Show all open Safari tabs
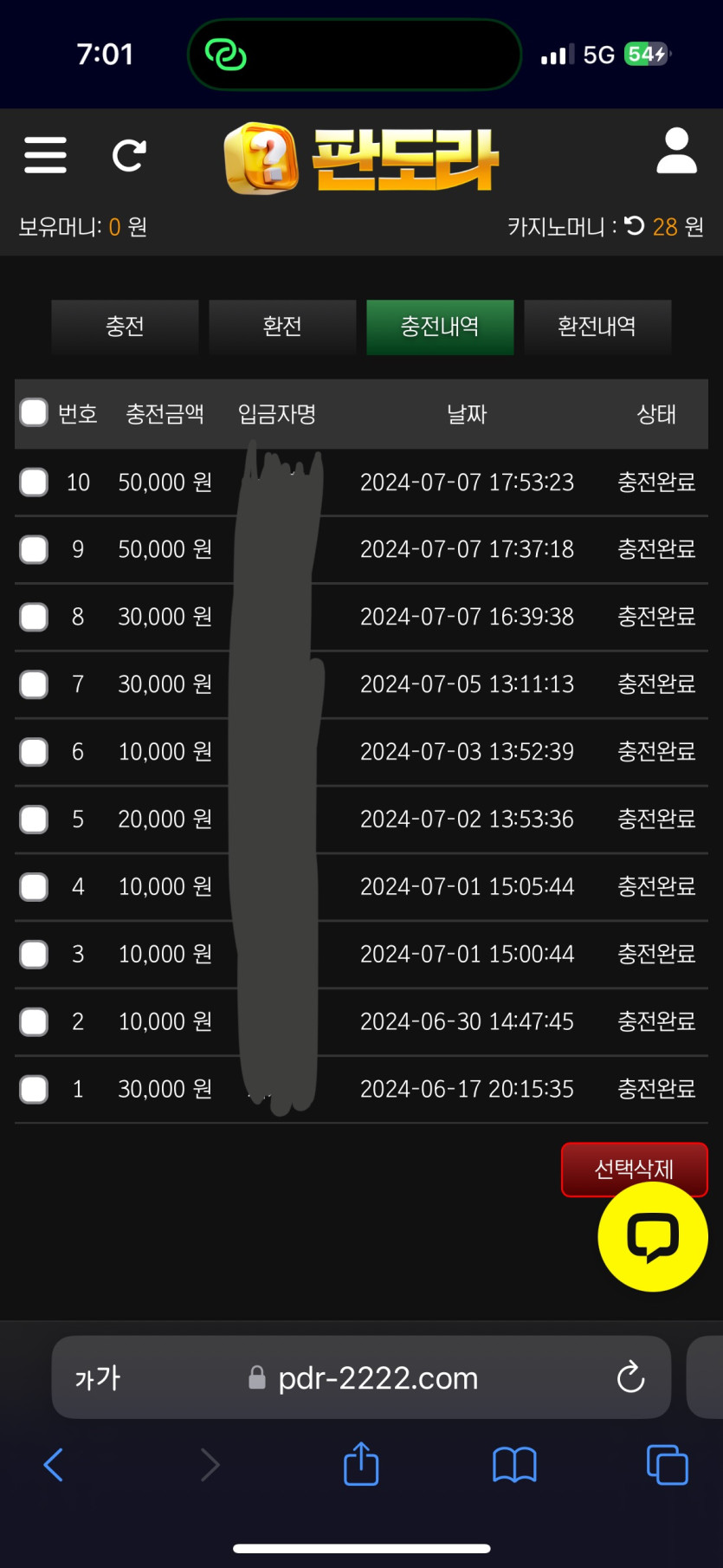 [667, 1465]
